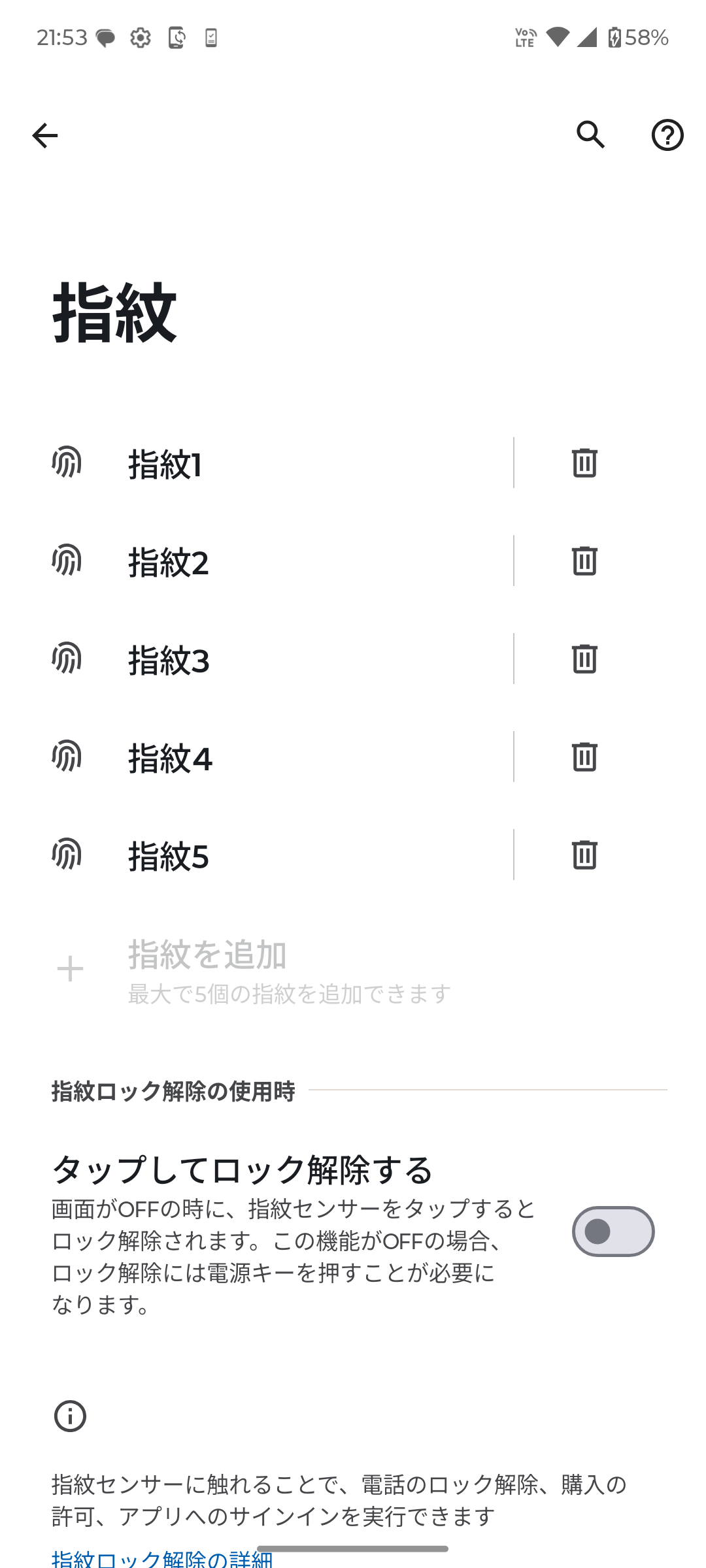
Task: Delete 指紋2 with its trash icon
Action: (x=584, y=561)
